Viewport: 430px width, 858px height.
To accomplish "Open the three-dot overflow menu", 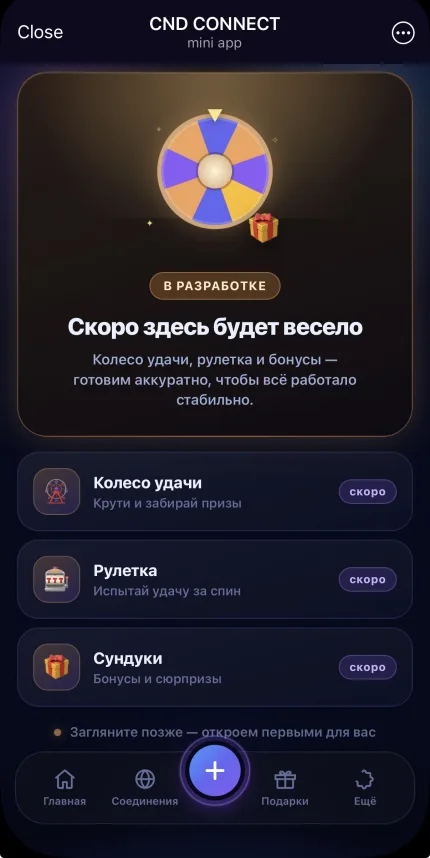I will click(403, 33).
